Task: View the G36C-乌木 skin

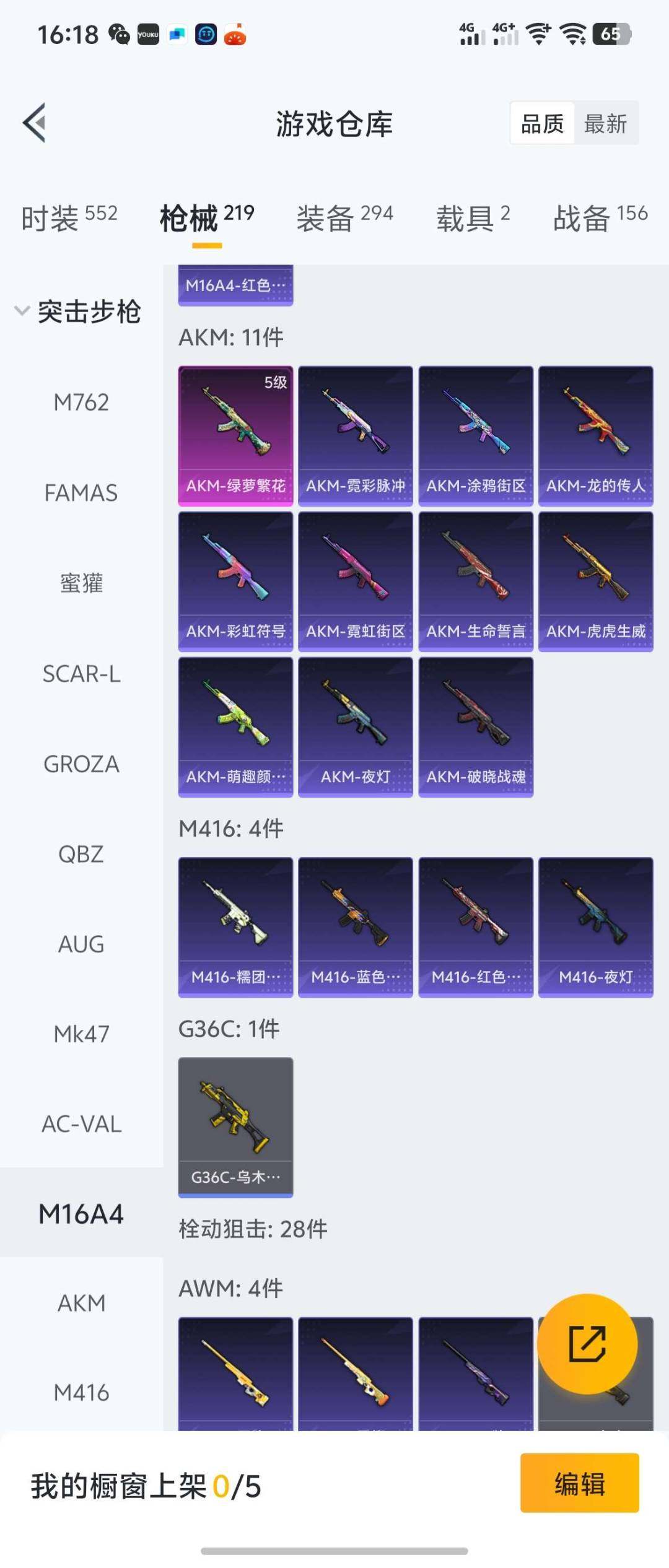Action: tap(235, 1127)
